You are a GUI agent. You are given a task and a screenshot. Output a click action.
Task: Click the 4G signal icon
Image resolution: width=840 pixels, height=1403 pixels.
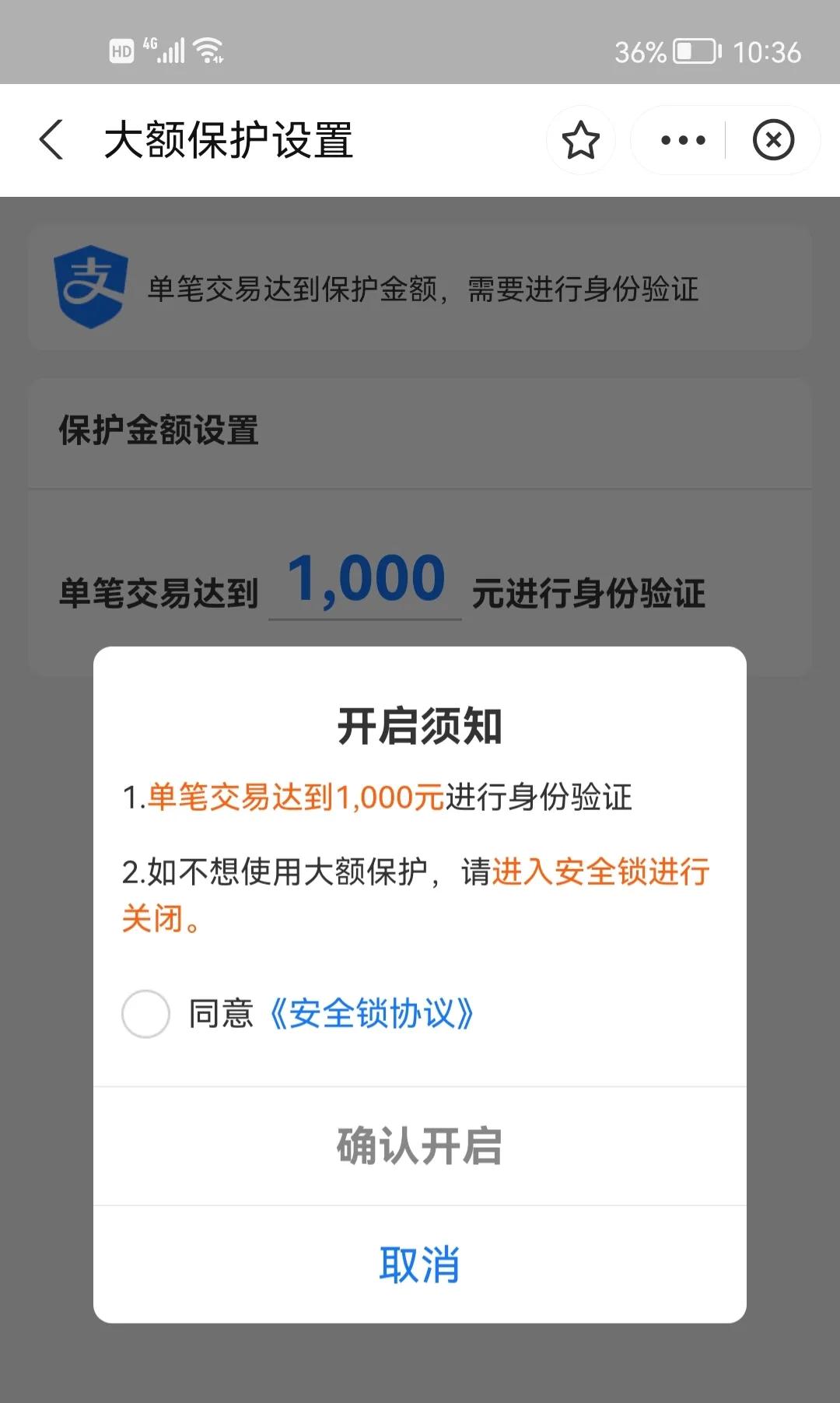(x=169, y=49)
